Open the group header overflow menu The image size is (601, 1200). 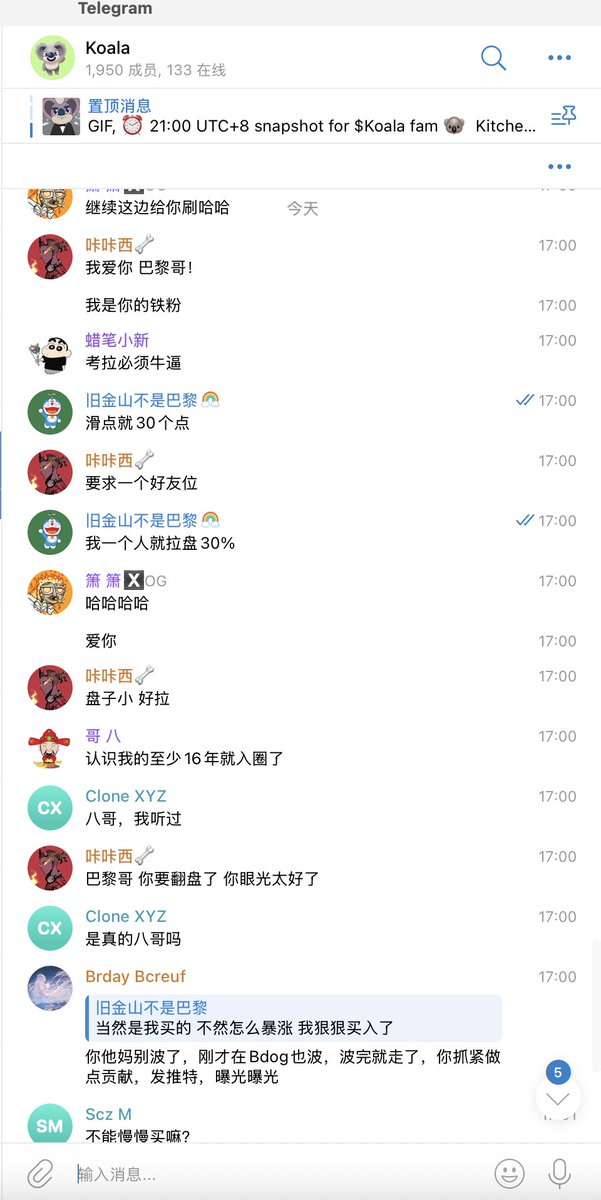[x=559, y=58]
